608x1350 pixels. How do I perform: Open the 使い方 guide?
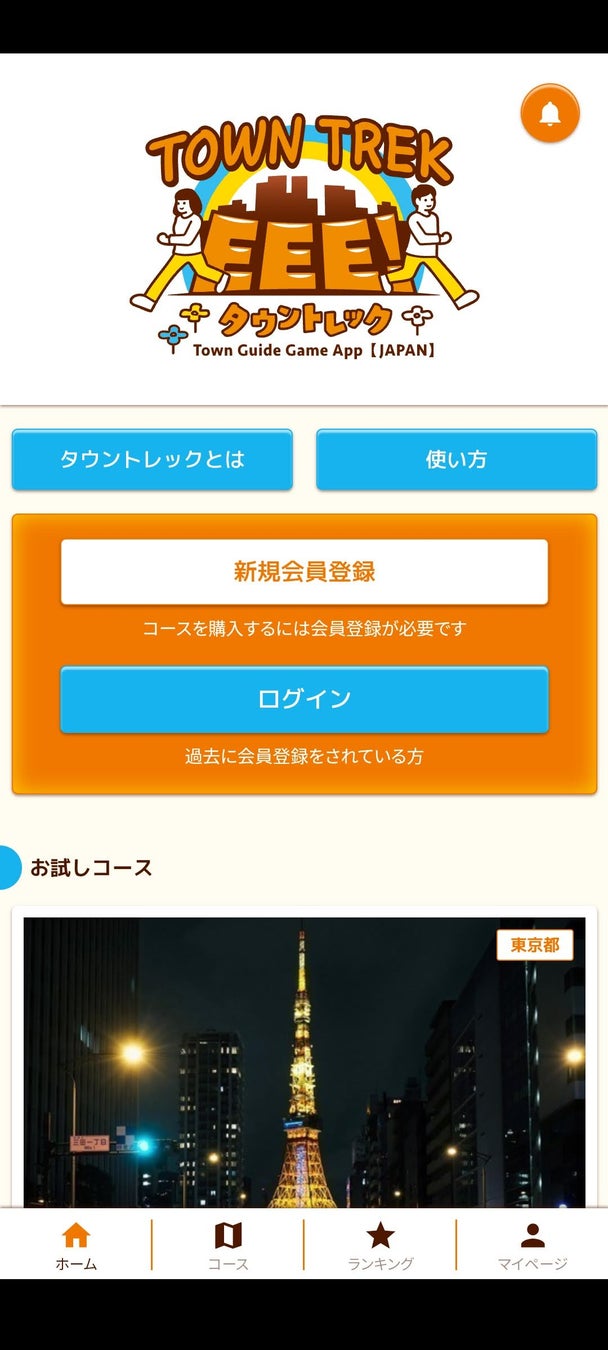click(456, 460)
